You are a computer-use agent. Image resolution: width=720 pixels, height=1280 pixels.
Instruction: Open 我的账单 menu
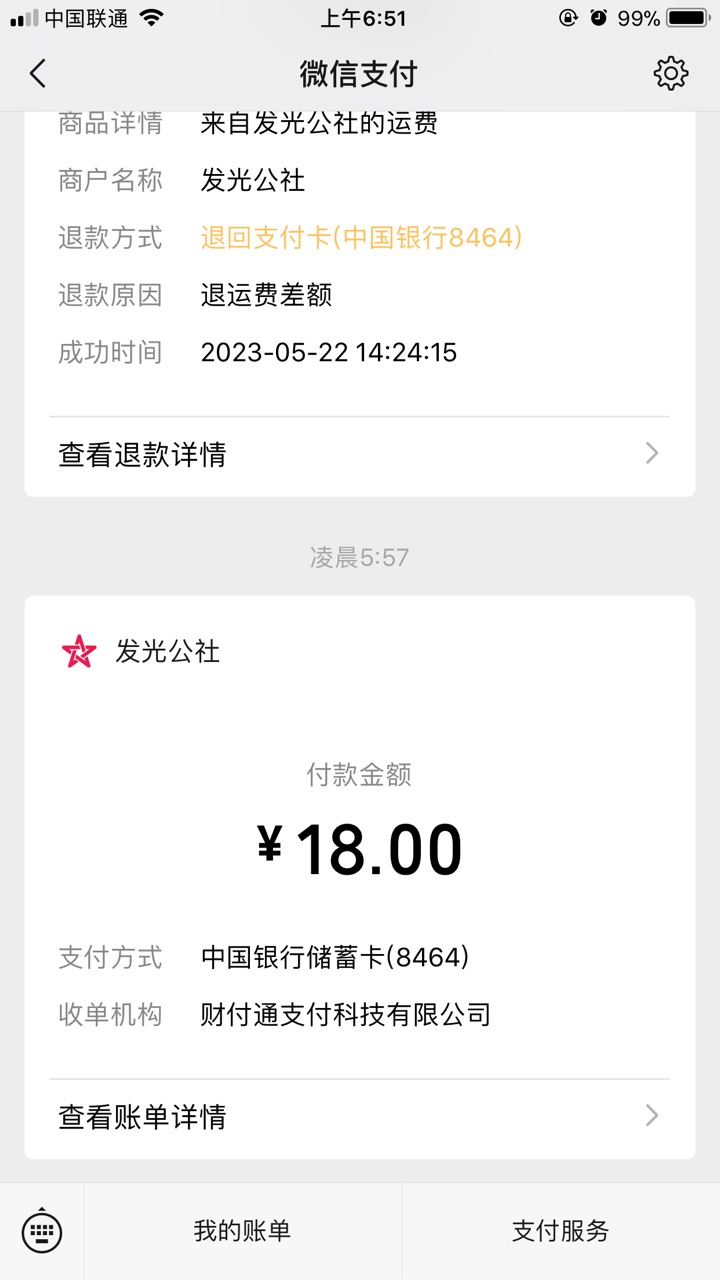click(242, 1231)
